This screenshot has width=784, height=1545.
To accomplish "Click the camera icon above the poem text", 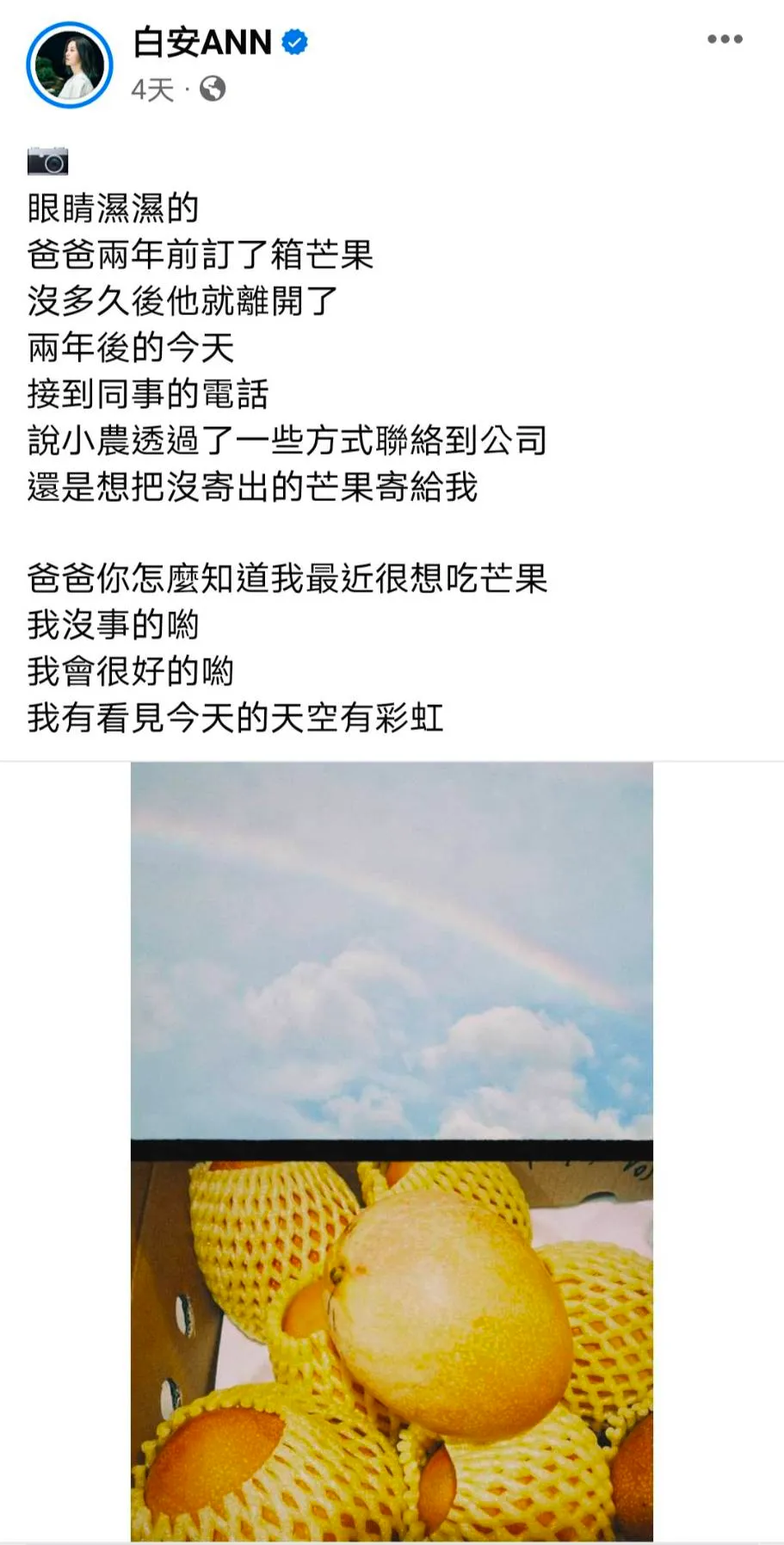I will point(46,158).
